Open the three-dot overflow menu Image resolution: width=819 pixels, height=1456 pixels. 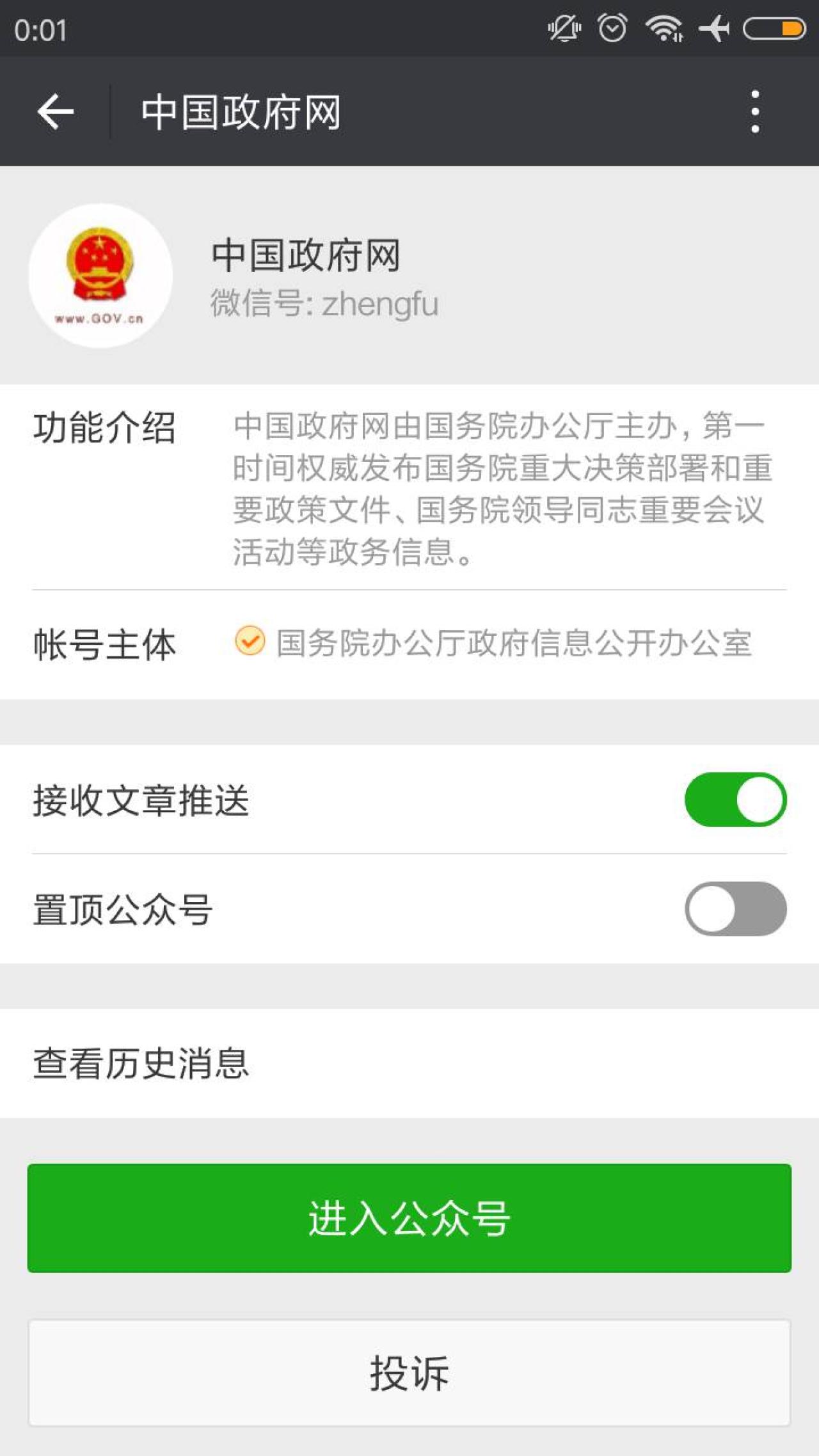755,112
